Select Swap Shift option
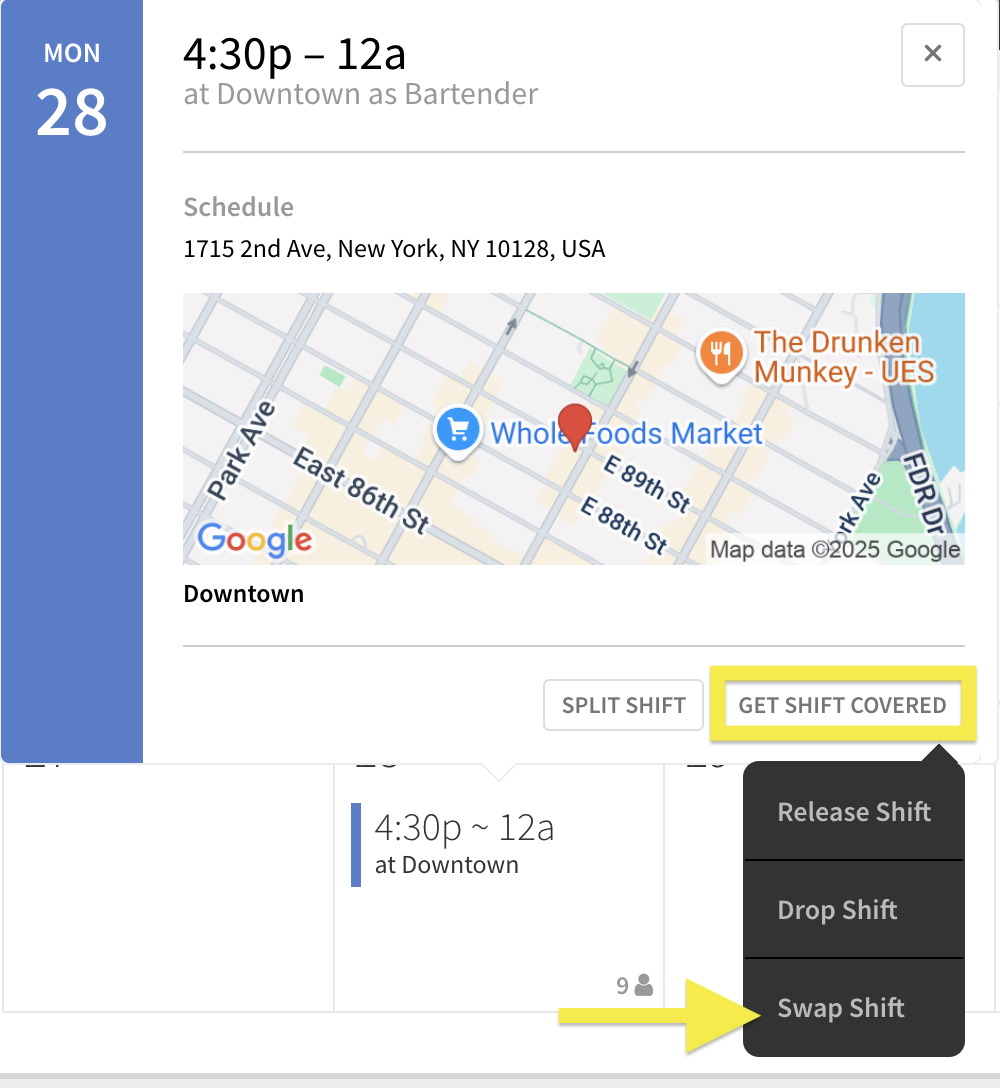The height and width of the screenshot is (1088, 1000). pos(841,1008)
